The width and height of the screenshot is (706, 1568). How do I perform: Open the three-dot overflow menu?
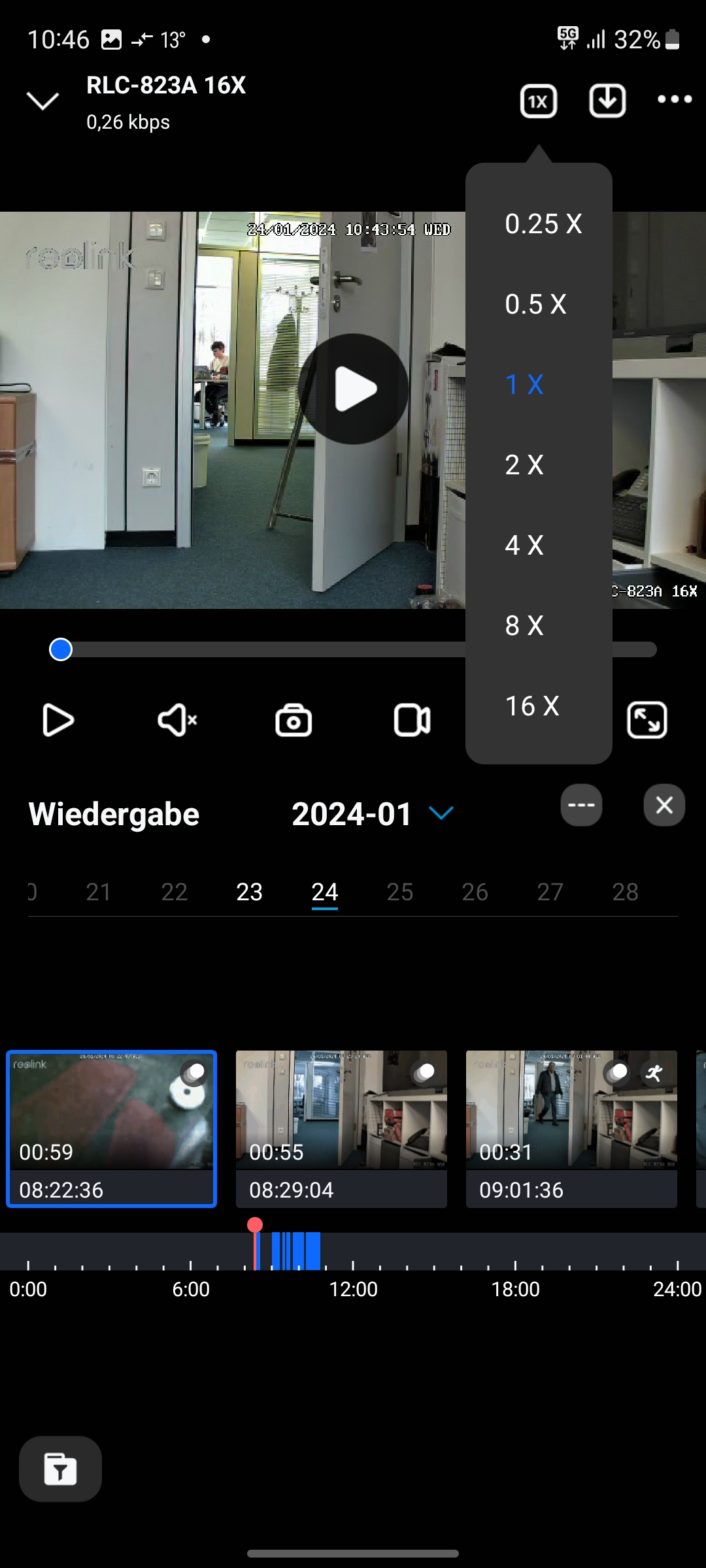[675, 99]
